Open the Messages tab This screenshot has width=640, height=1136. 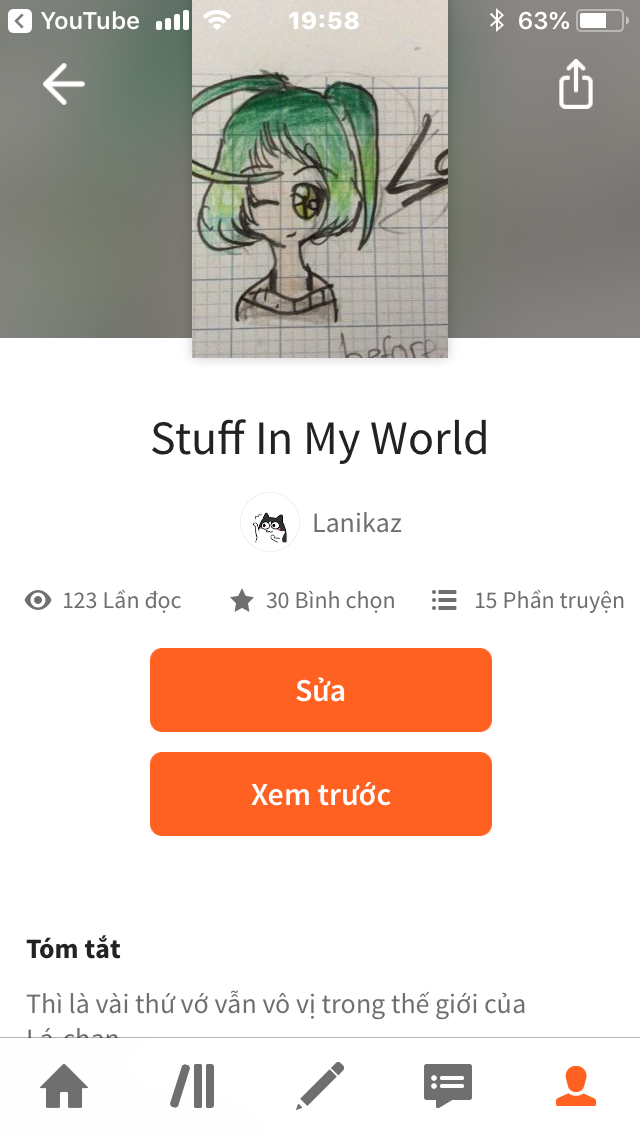tap(448, 1087)
